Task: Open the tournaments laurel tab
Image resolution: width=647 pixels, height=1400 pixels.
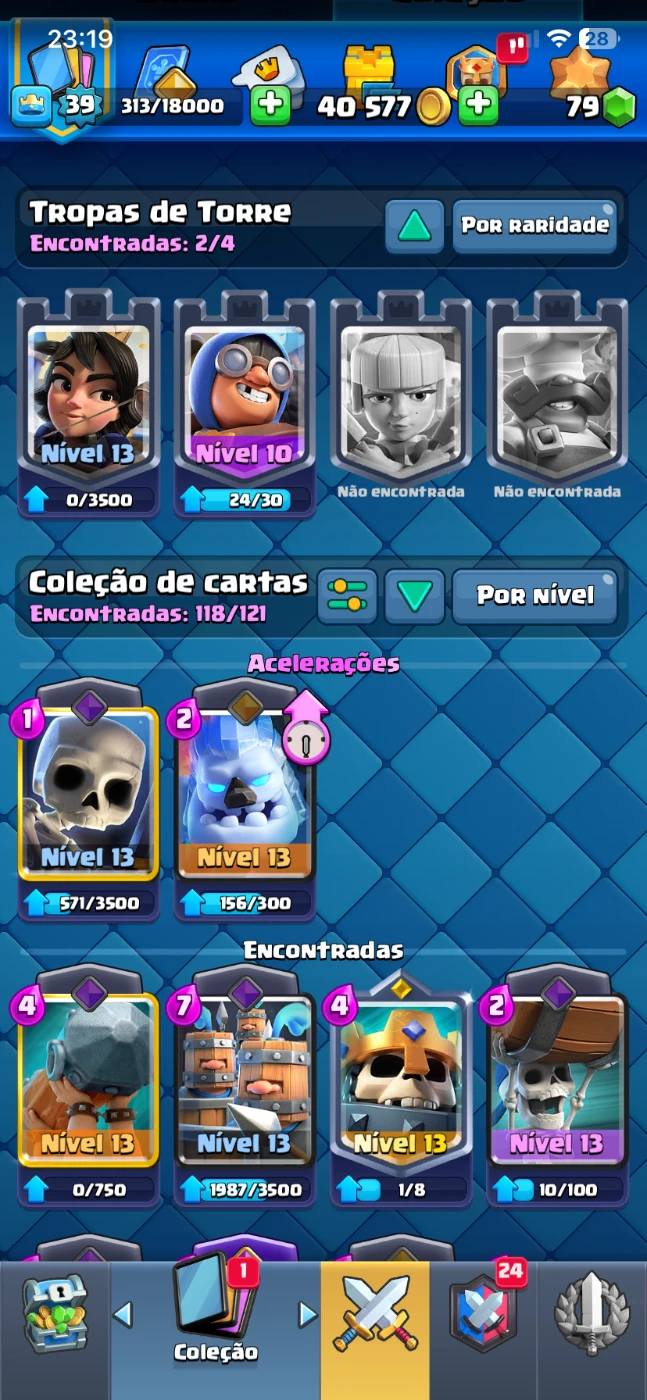Action: pos(592,1315)
